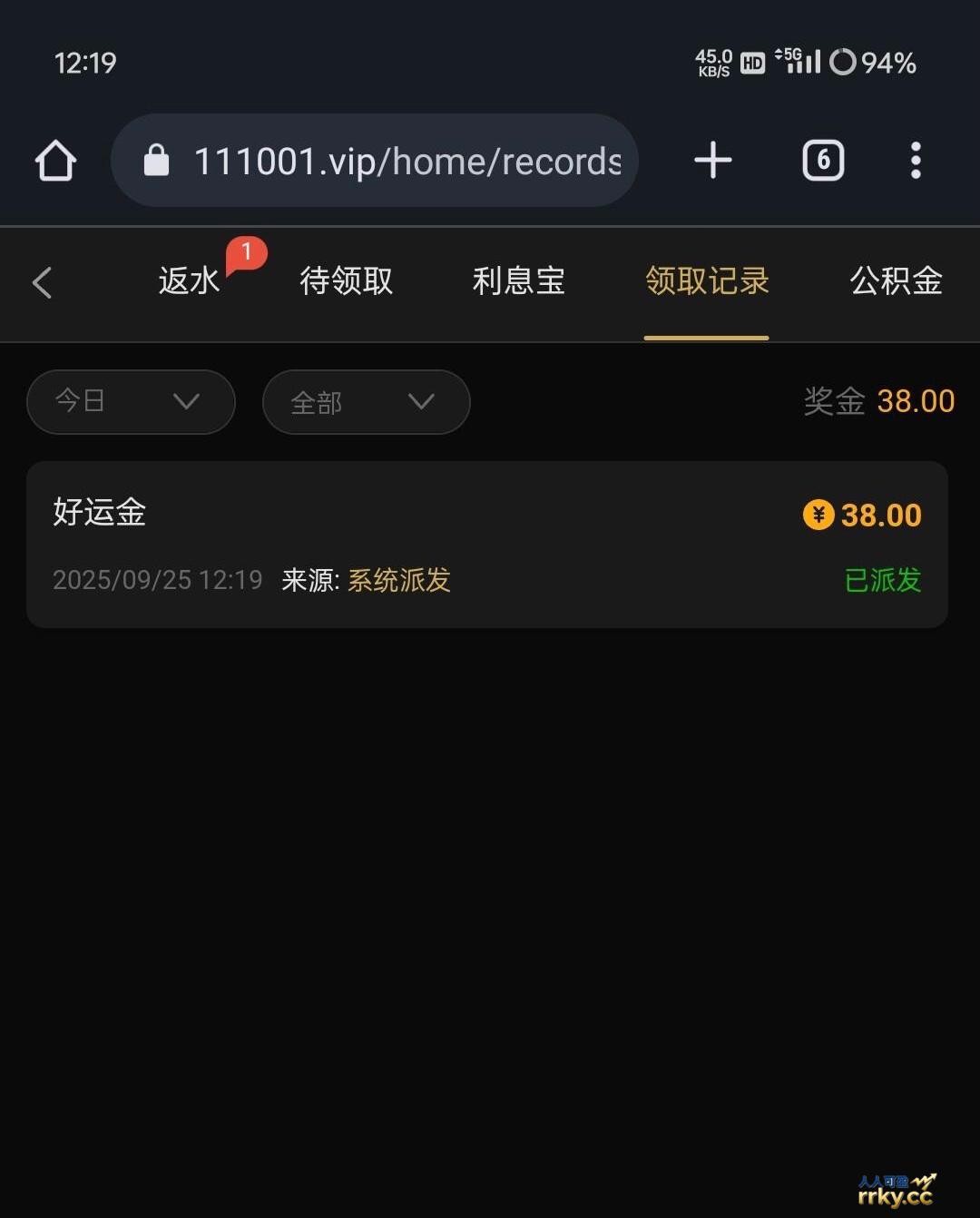The width and height of the screenshot is (980, 1218).
Task: Switch to the 公积金 tab
Action: click(896, 282)
